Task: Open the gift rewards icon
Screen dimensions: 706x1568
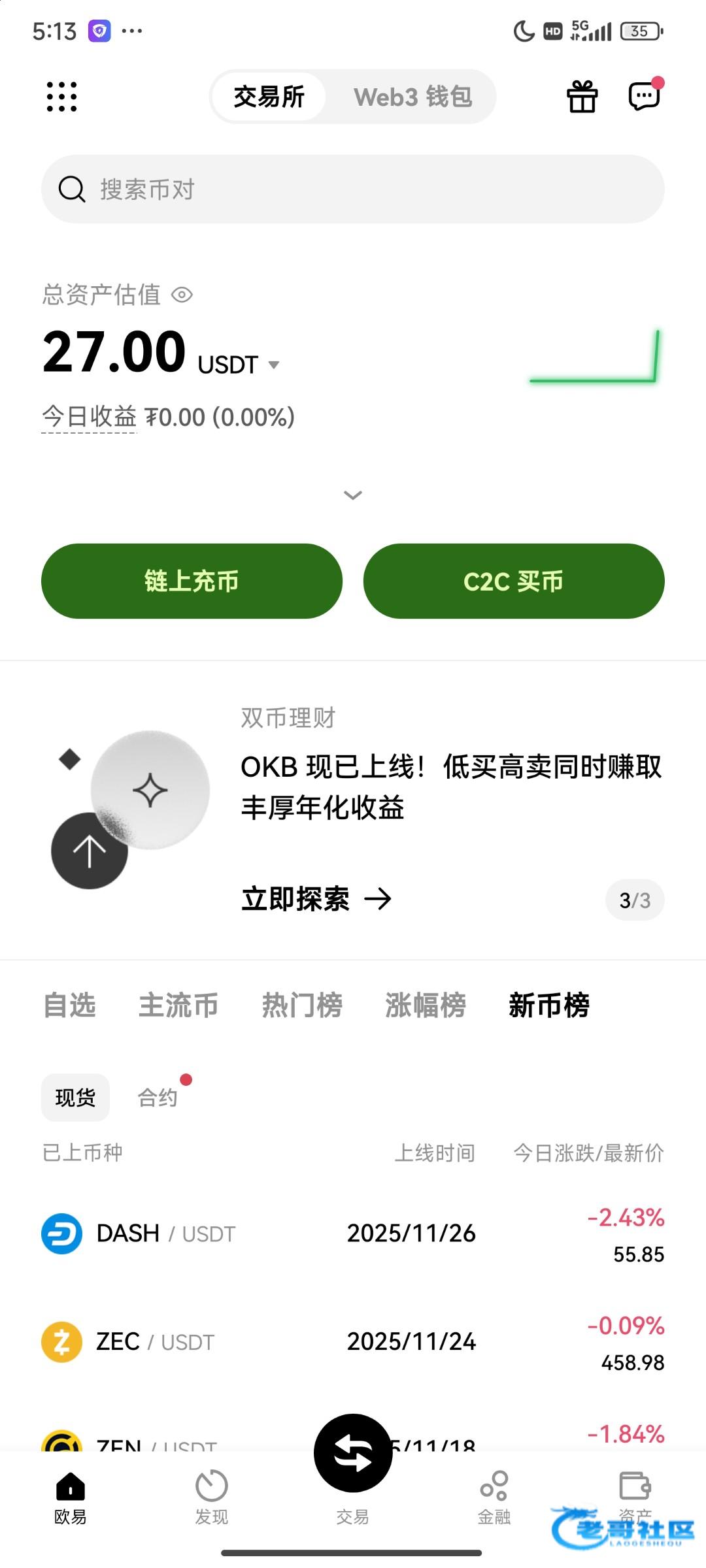Action: pyautogui.click(x=582, y=97)
